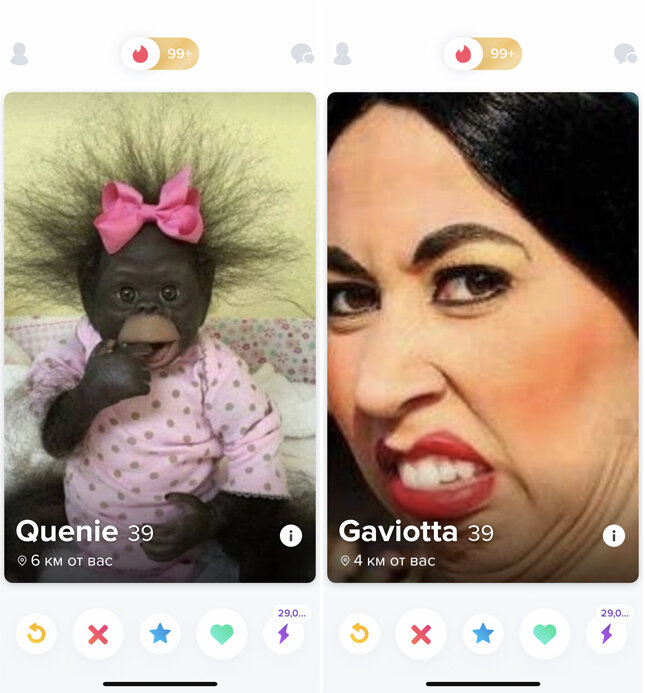
Task: Reject Quenie with the red X
Action: 98,634
